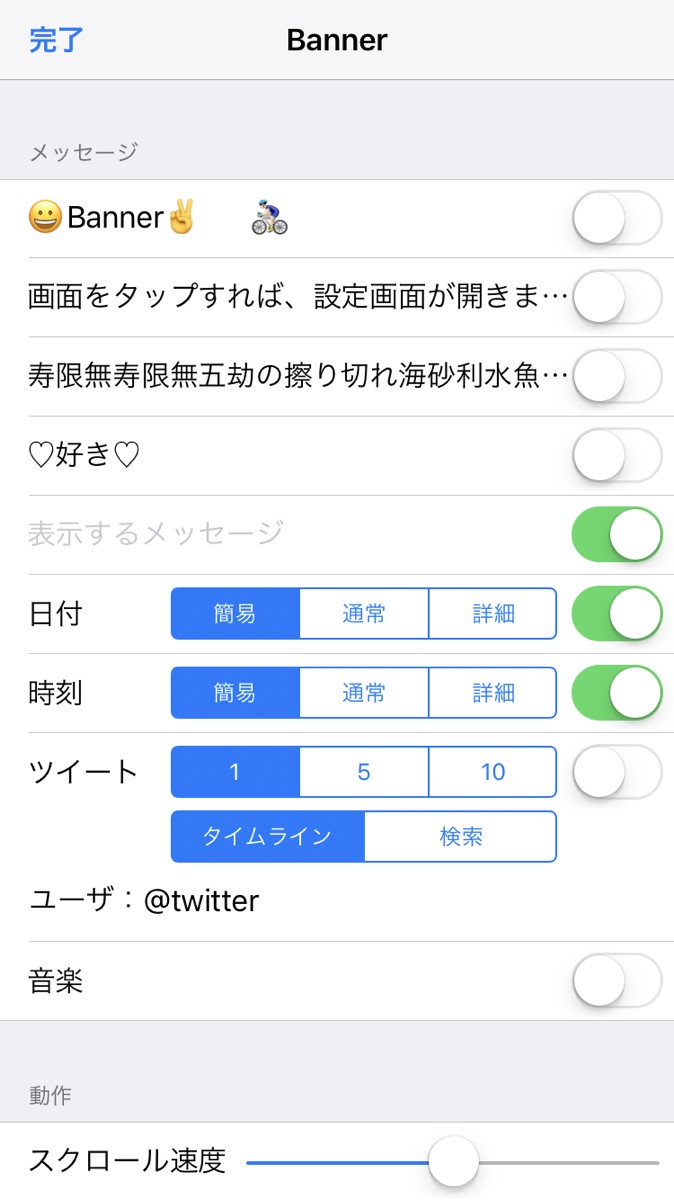Turn off the 時刻 switch
674x1200 pixels.
click(617, 692)
